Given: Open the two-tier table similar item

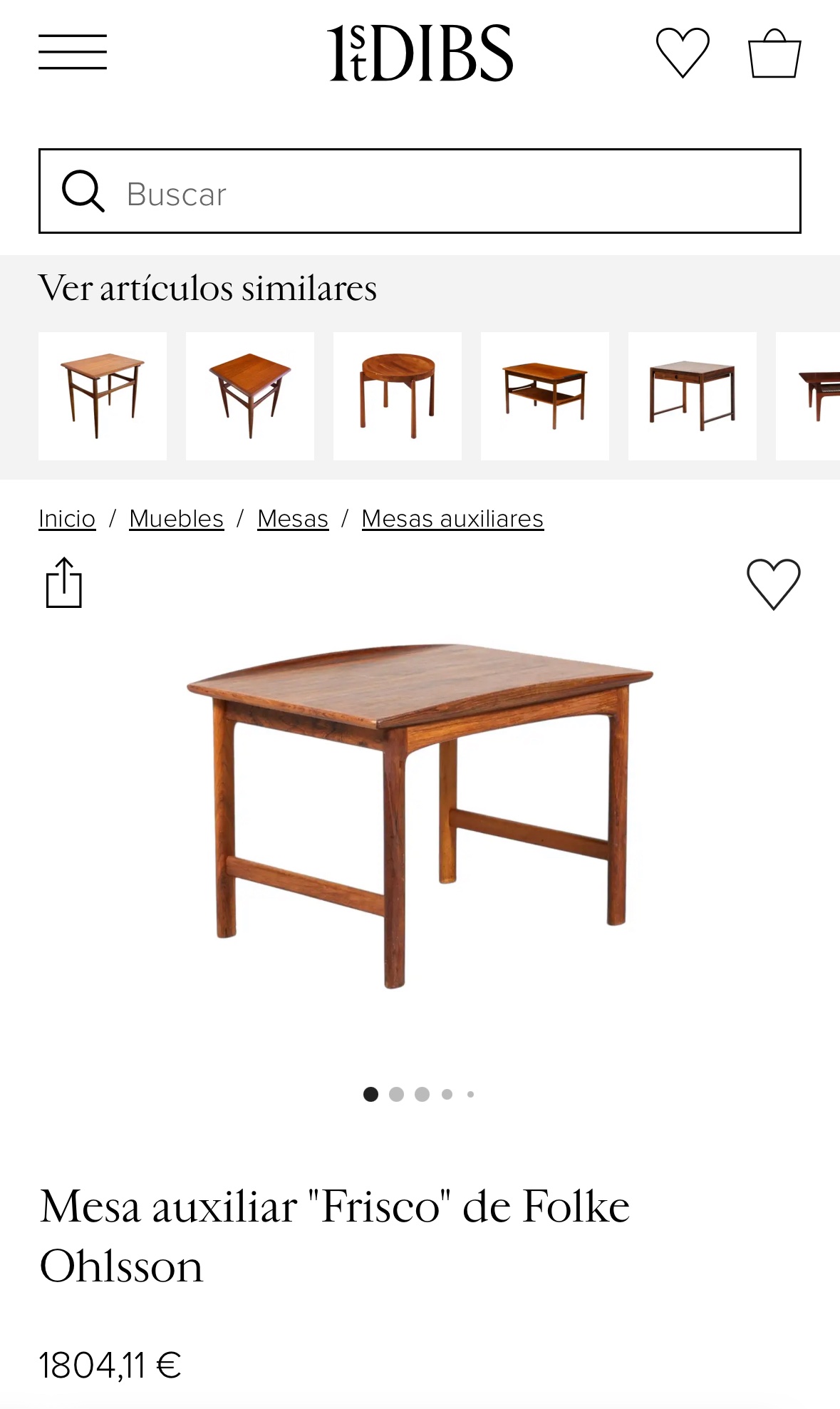Looking at the screenshot, I should tap(545, 396).
